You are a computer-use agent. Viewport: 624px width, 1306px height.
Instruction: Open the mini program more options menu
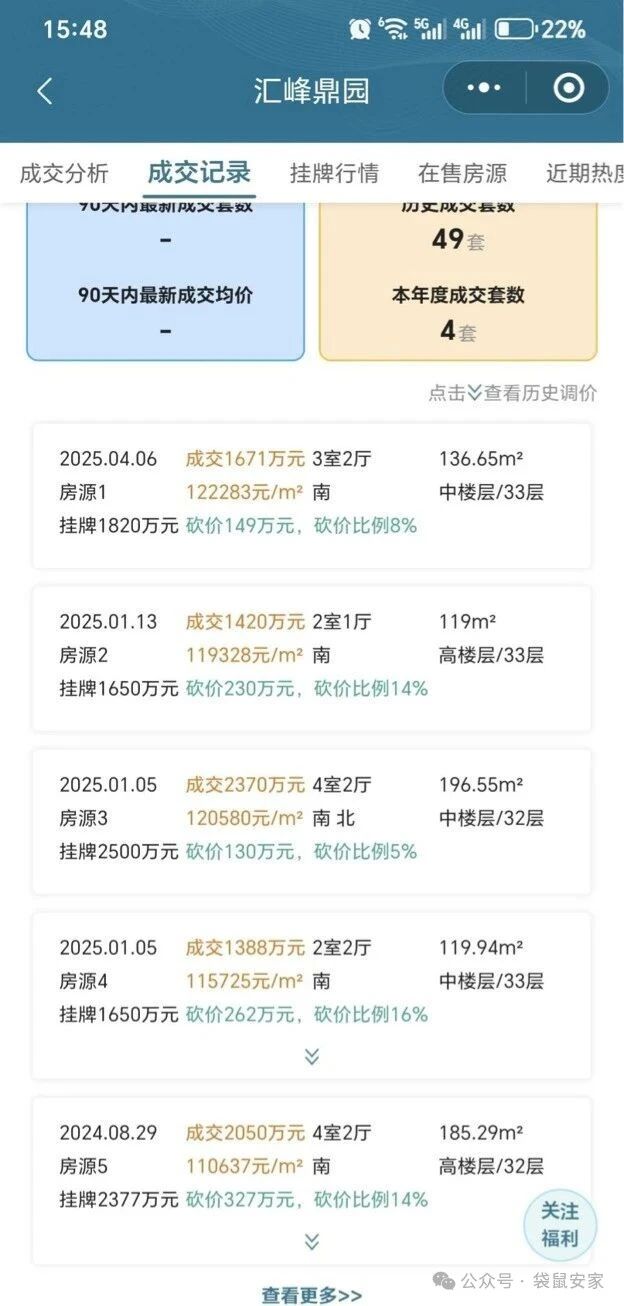coord(484,88)
